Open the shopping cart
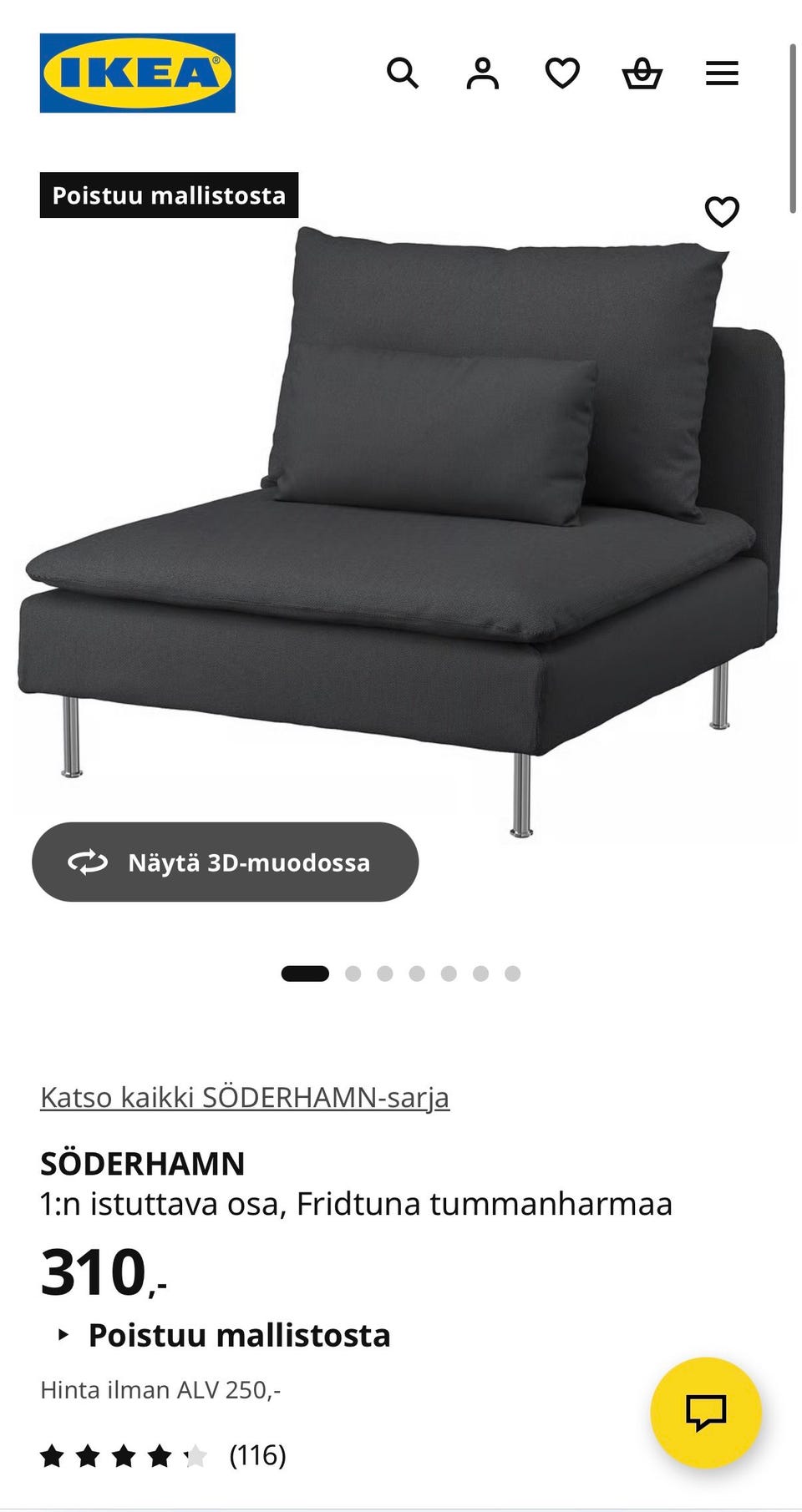Screen dimensions: 802x1512 click(x=642, y=73)
